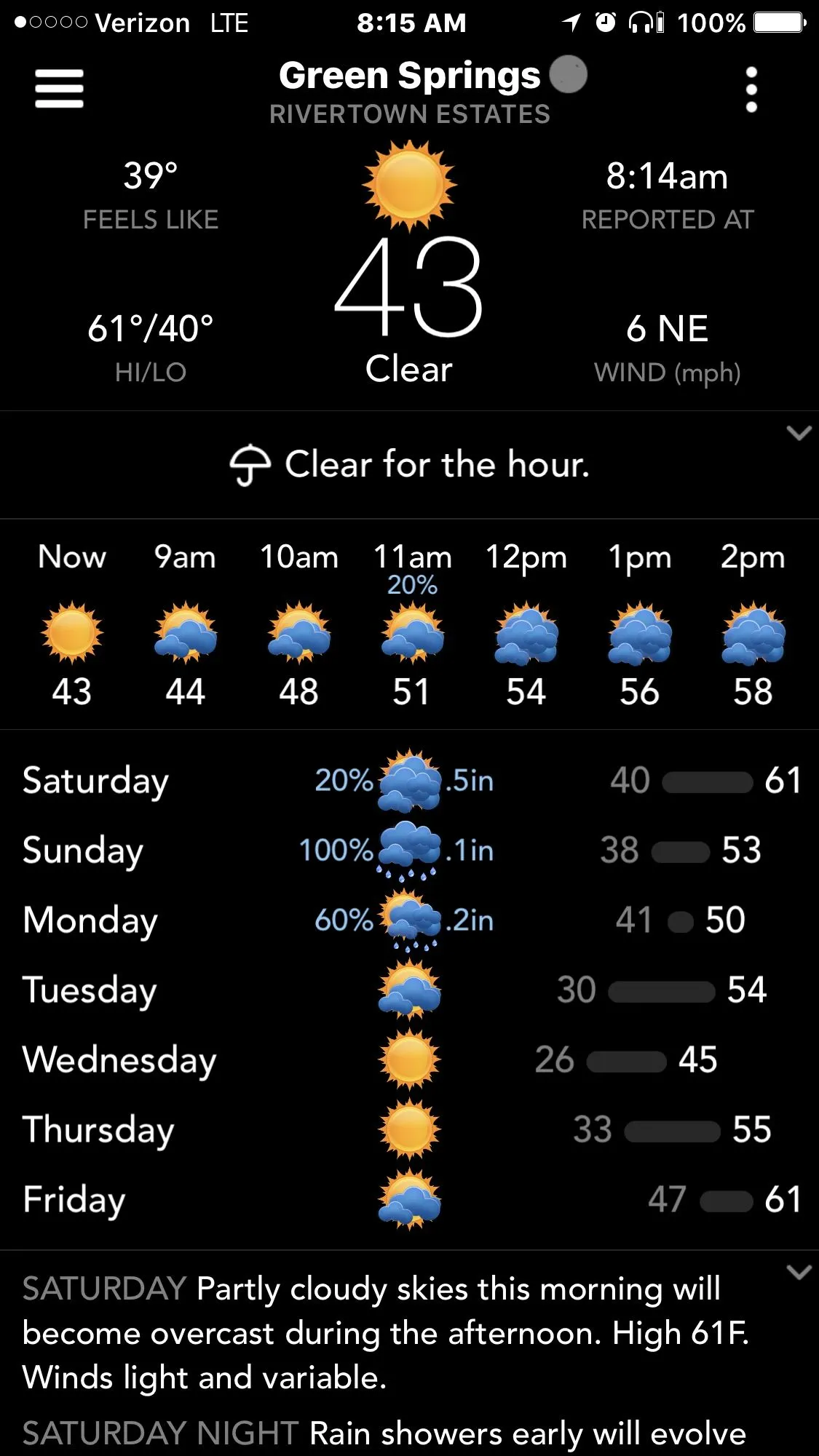Select the 11am hourly forecast

click(412, 626)
